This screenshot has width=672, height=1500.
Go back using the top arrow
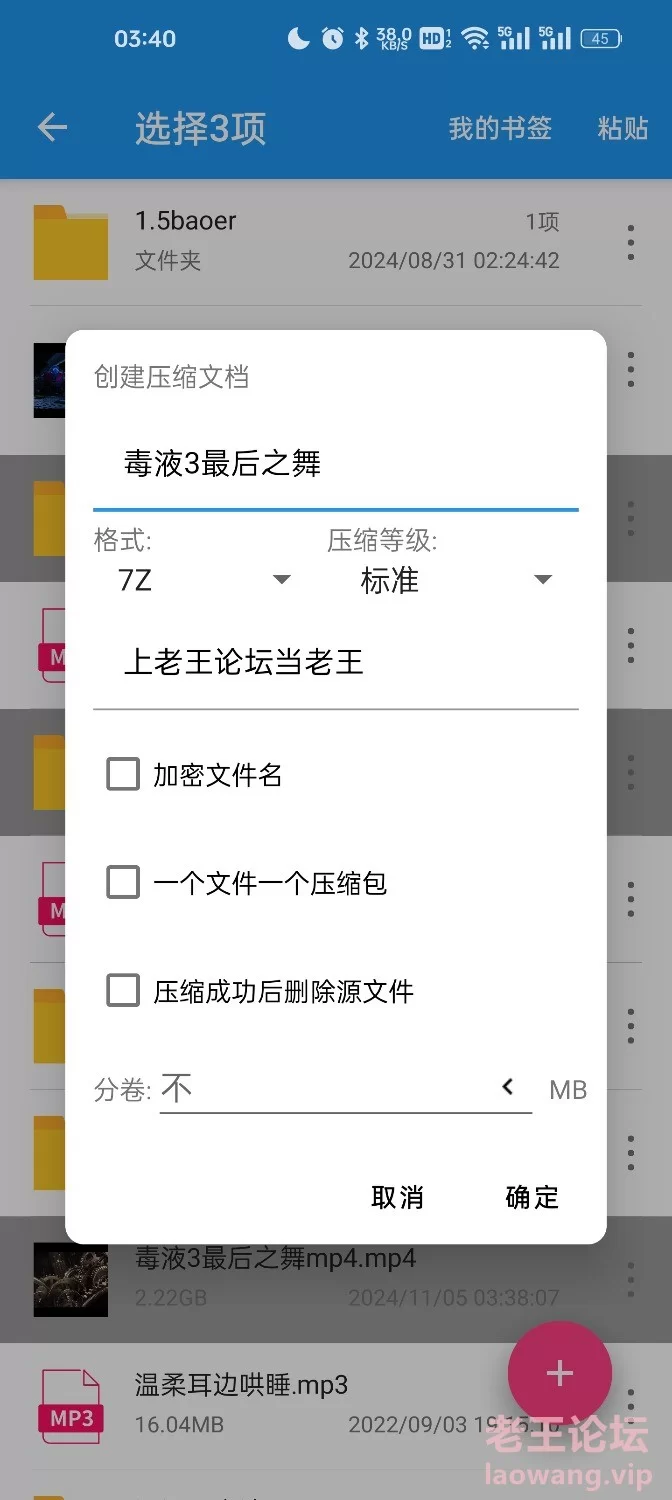[52, 127]
